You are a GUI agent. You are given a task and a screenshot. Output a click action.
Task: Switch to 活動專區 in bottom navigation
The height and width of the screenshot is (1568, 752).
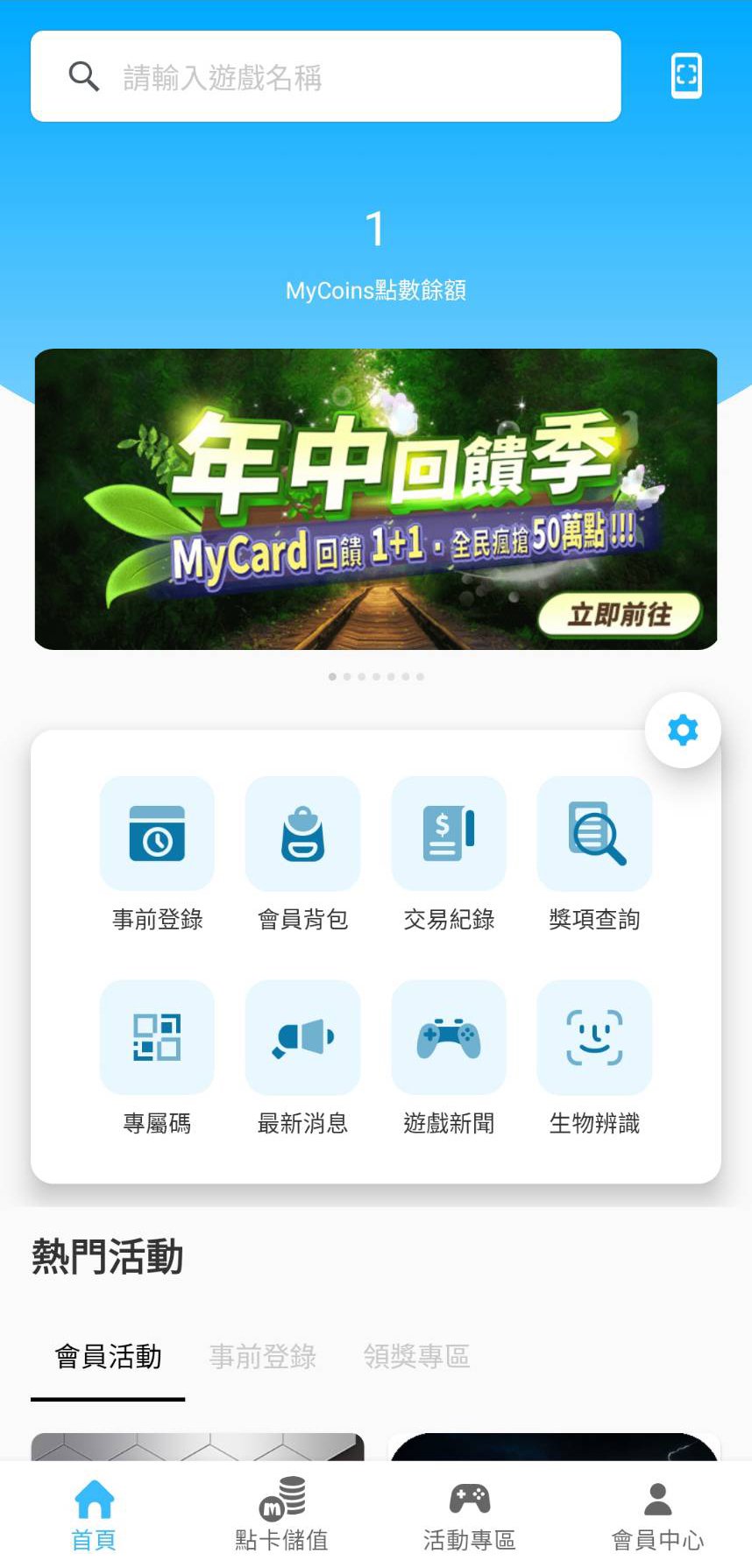click(x=469, y=1515)
